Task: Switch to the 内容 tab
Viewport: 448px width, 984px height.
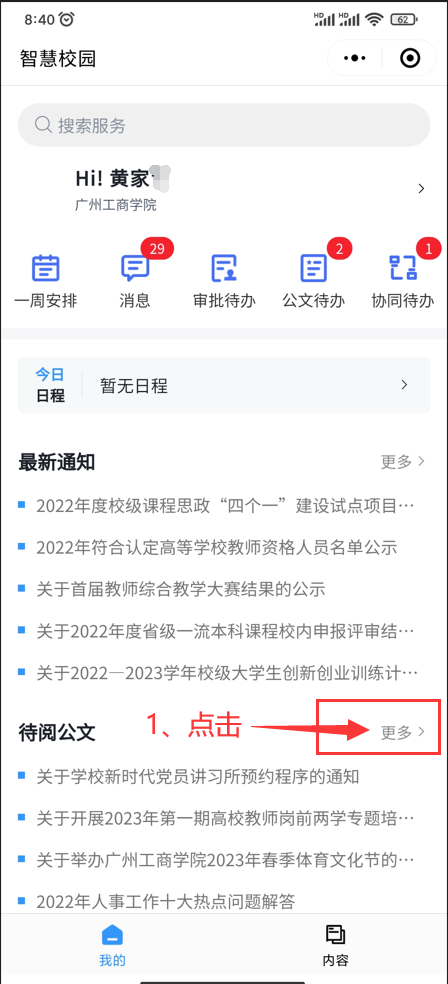Action: (x=336, y=946)
